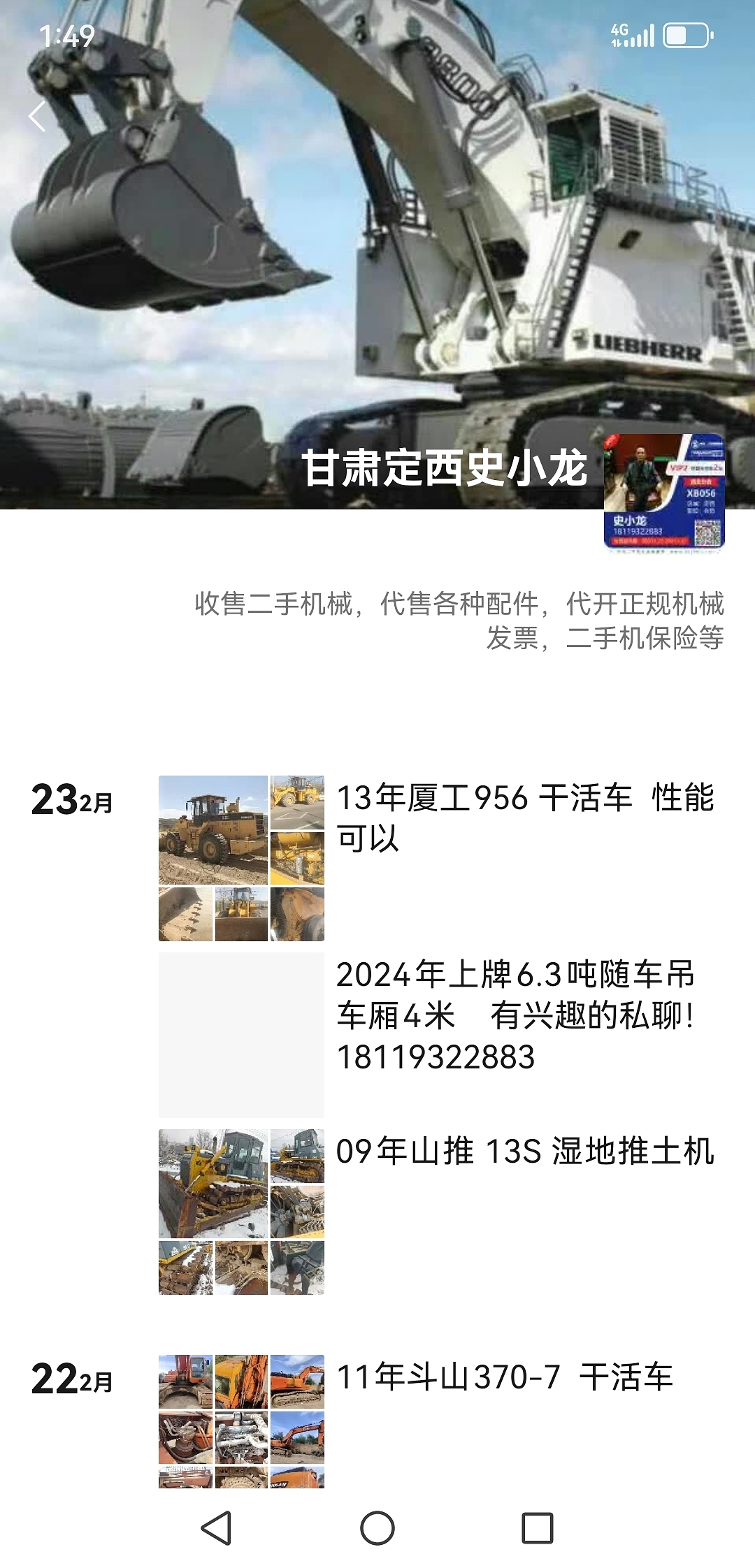
Task: Open 史小龙's profile avatar
Action: click(663, 493)
